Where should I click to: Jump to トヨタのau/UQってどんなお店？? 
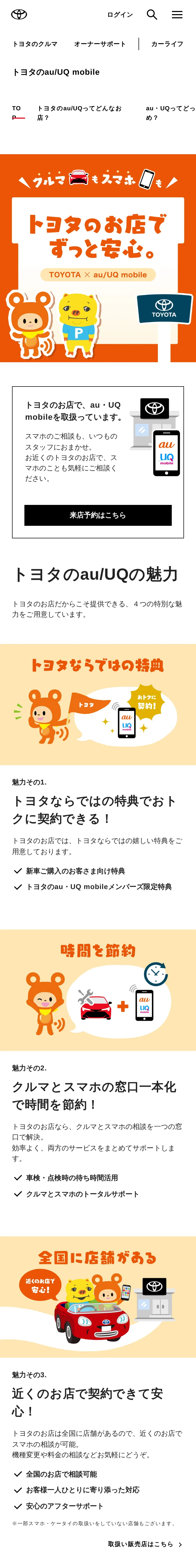(79, 113)
